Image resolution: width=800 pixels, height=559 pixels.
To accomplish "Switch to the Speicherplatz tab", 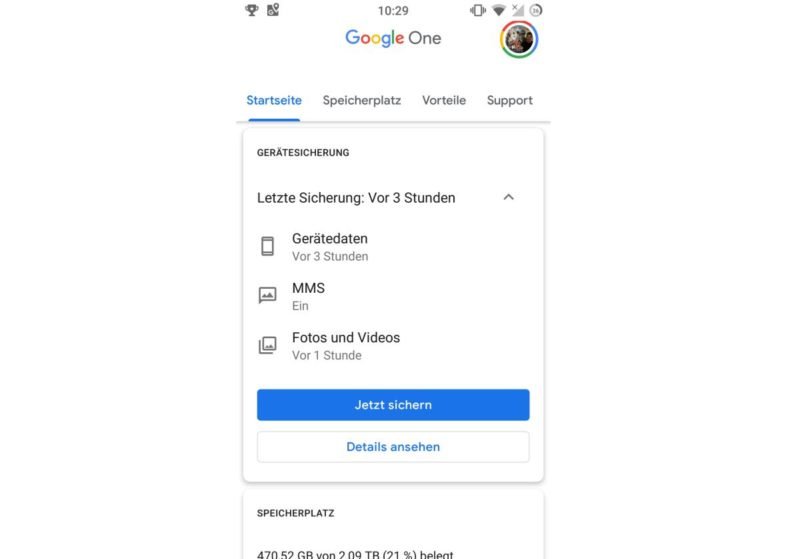I will [362, 100].
